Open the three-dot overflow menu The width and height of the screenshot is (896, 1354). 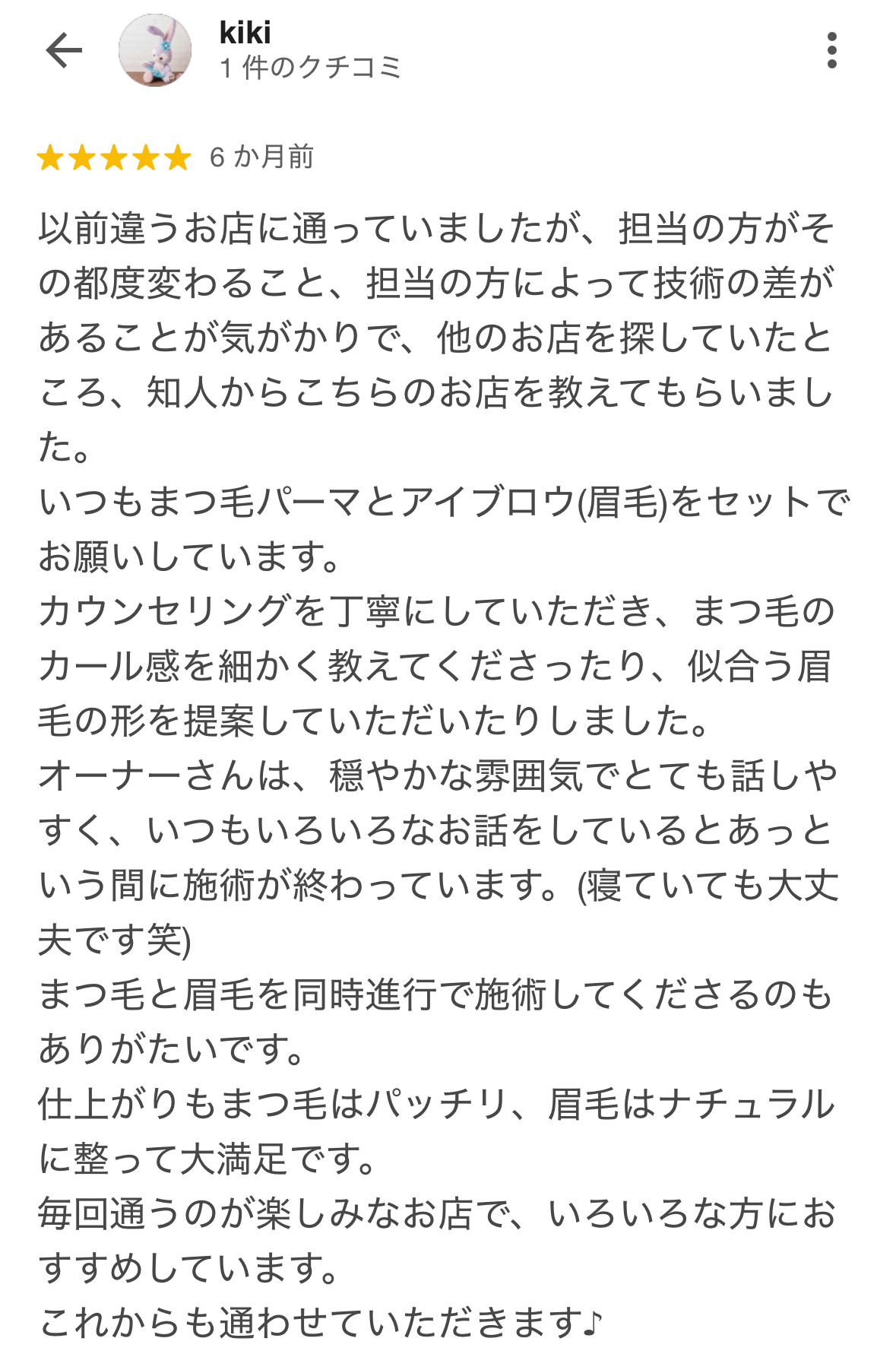click(832, 51)
